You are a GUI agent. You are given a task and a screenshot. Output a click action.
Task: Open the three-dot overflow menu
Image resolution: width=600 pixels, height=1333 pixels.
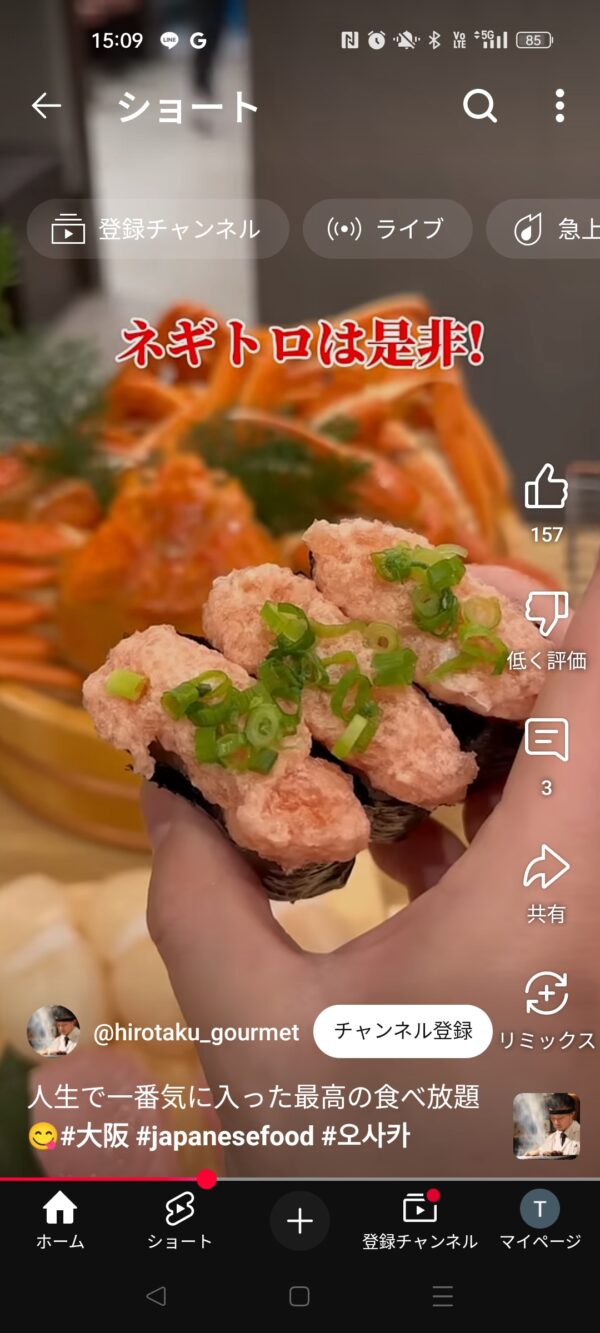[x=560, y=105]
